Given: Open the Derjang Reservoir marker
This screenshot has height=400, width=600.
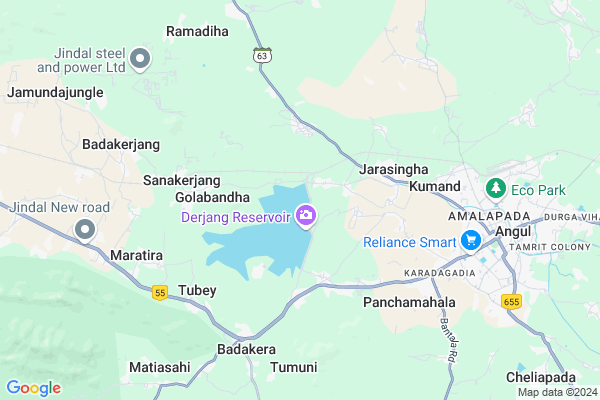Looking at the screenshot, I should point(306,216).
